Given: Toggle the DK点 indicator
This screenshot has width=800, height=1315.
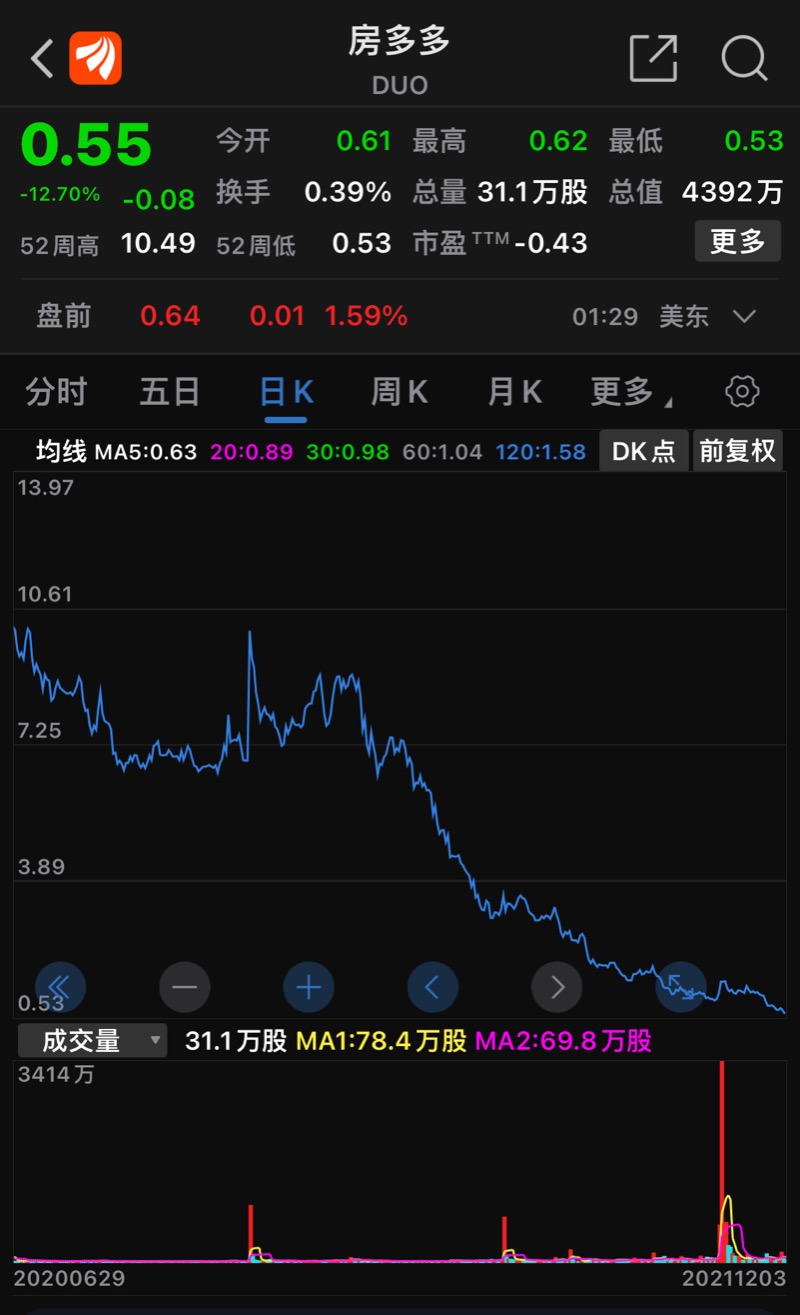Looking at the screenshot, I should coord(643,451).
